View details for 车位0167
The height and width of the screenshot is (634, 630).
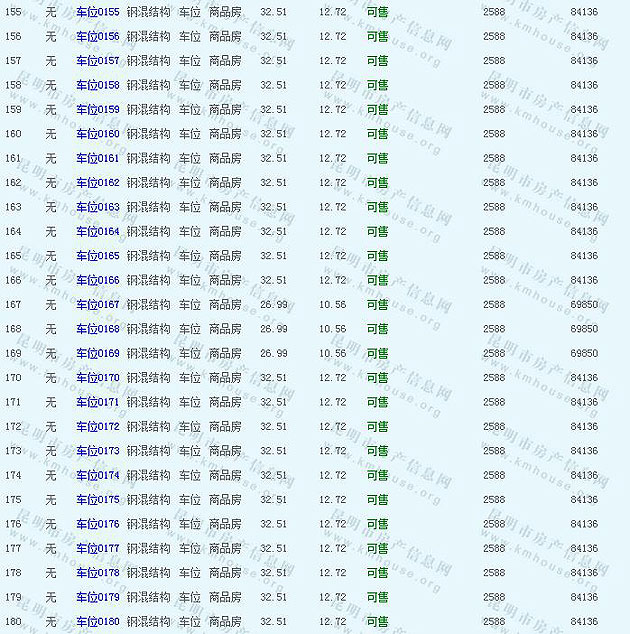(98, 305)
